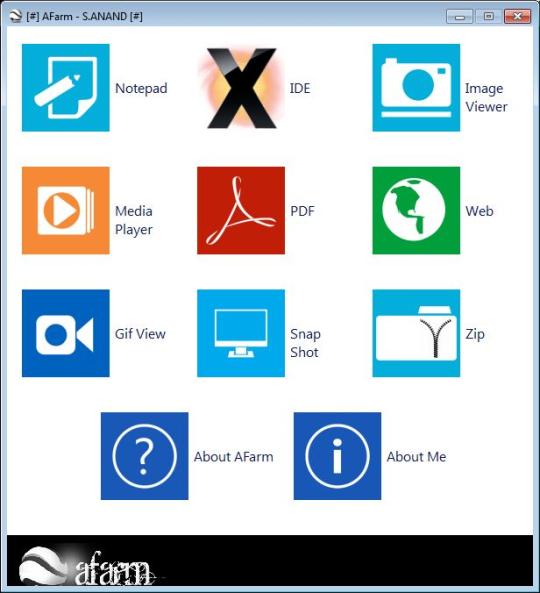Launch the IDE tile

(x=241, y=88)
